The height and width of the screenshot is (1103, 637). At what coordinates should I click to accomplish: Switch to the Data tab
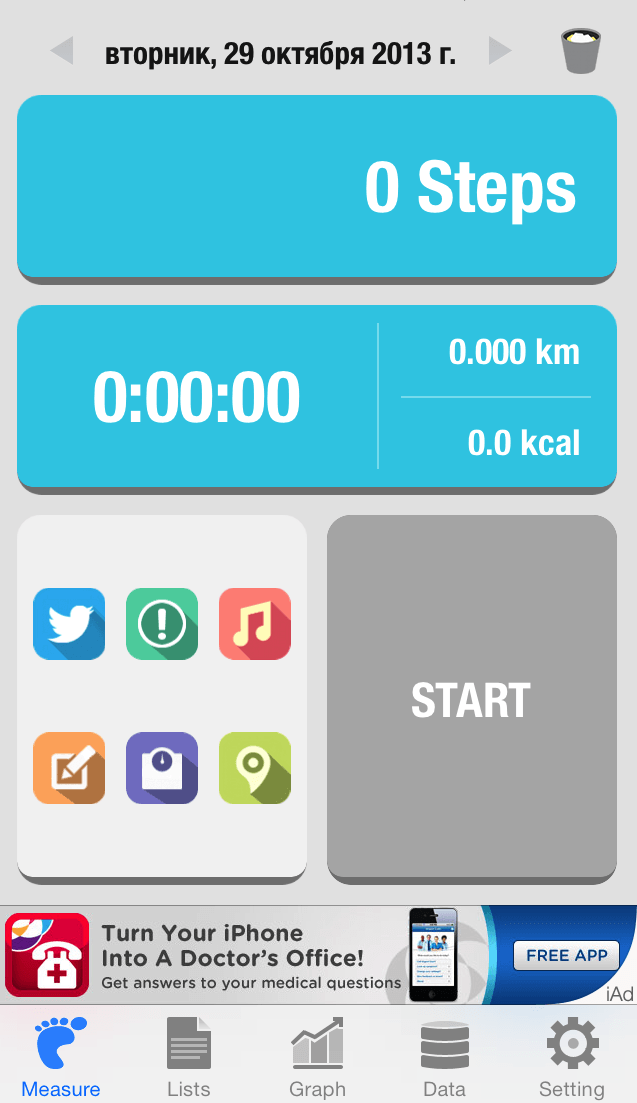(x=444, y=1056)
